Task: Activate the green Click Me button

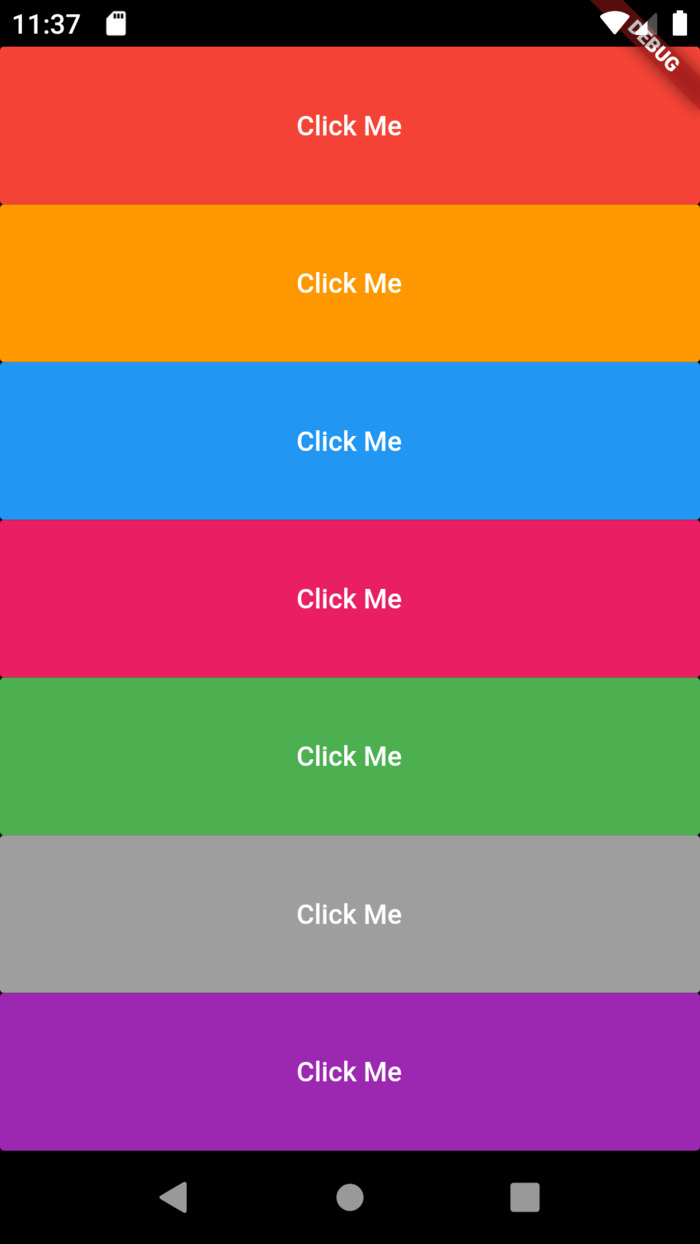Action: coord(349,756)
